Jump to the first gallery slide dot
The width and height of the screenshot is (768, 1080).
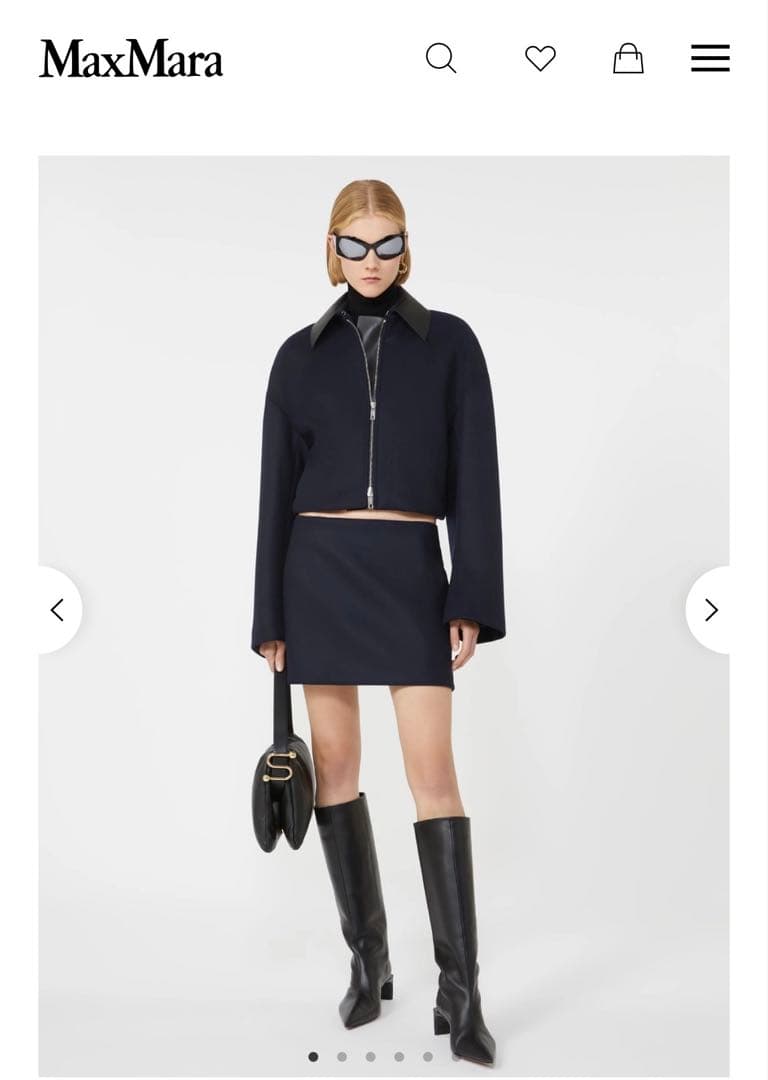[x=313, y=1054]
